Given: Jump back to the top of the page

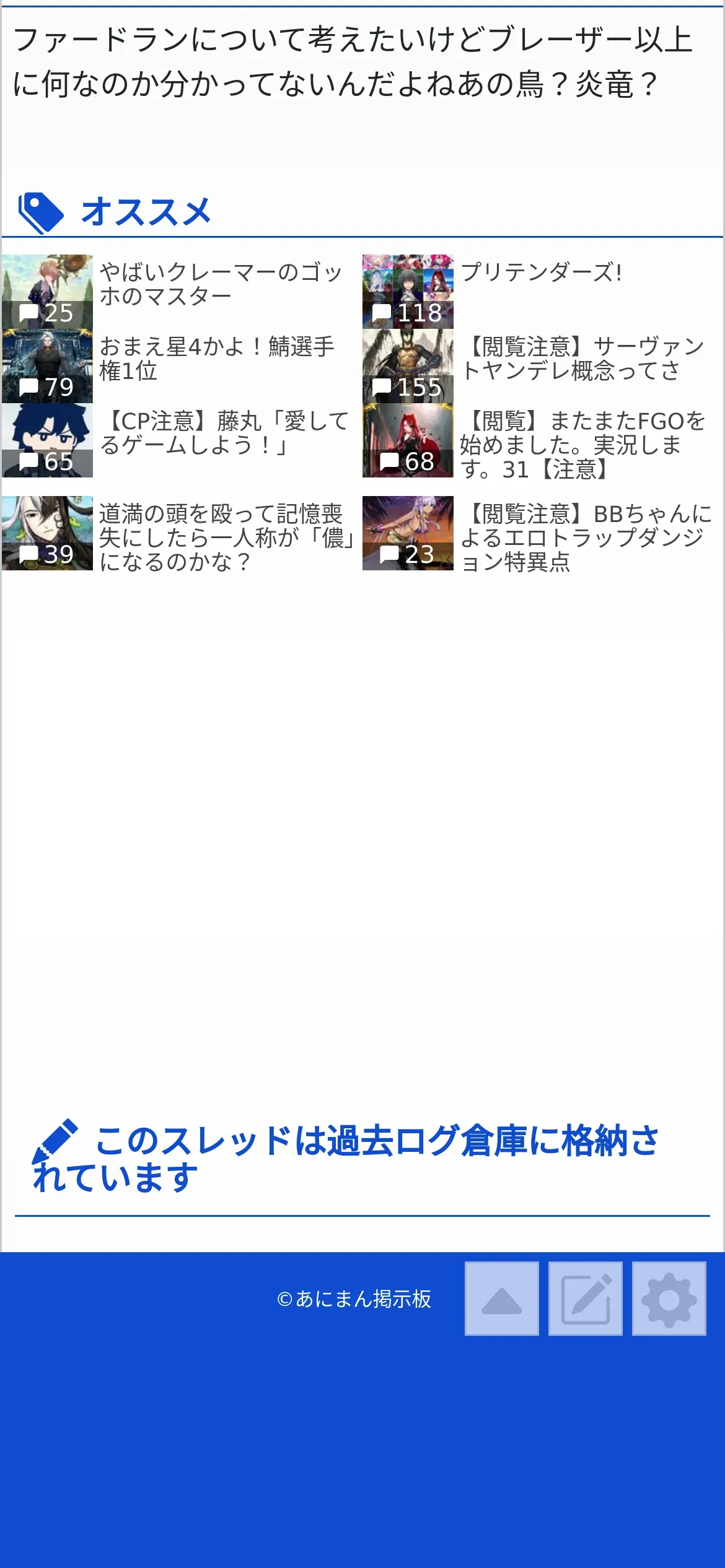Looking at the screenshot, I should (501, 1299).
